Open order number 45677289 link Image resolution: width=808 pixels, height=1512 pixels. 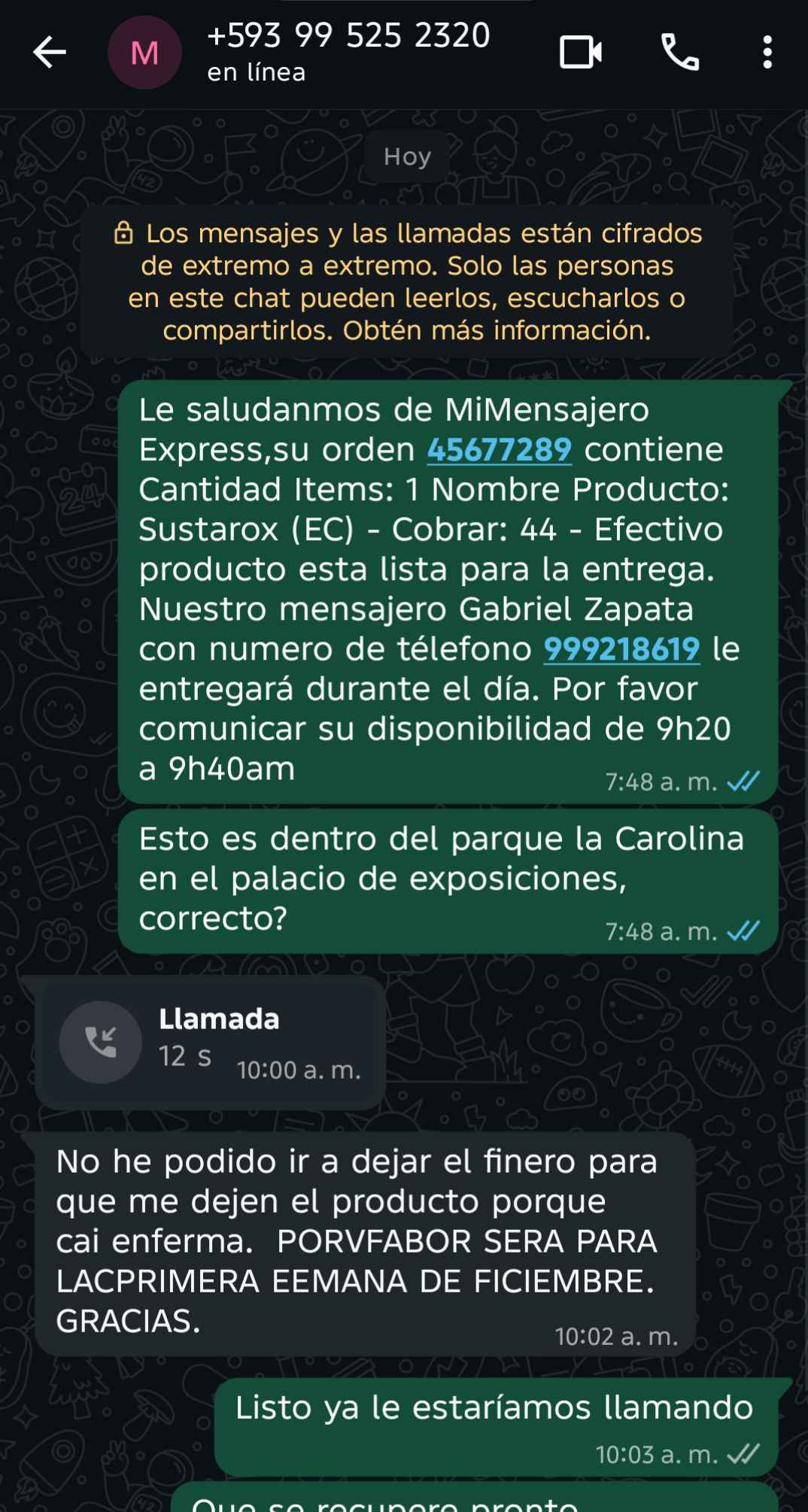(x=500, y=450)
